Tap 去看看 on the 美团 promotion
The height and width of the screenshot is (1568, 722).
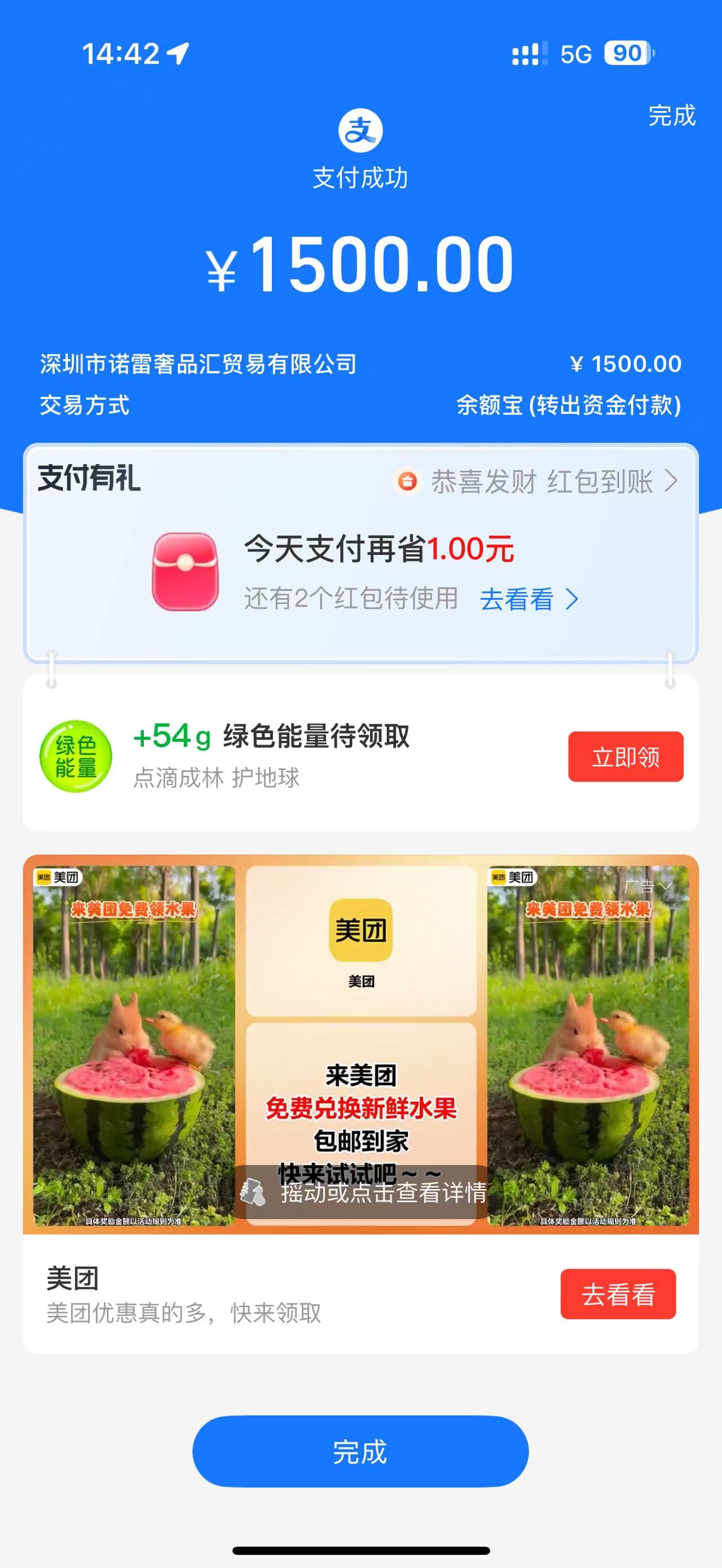click(x=617, y=1295)
